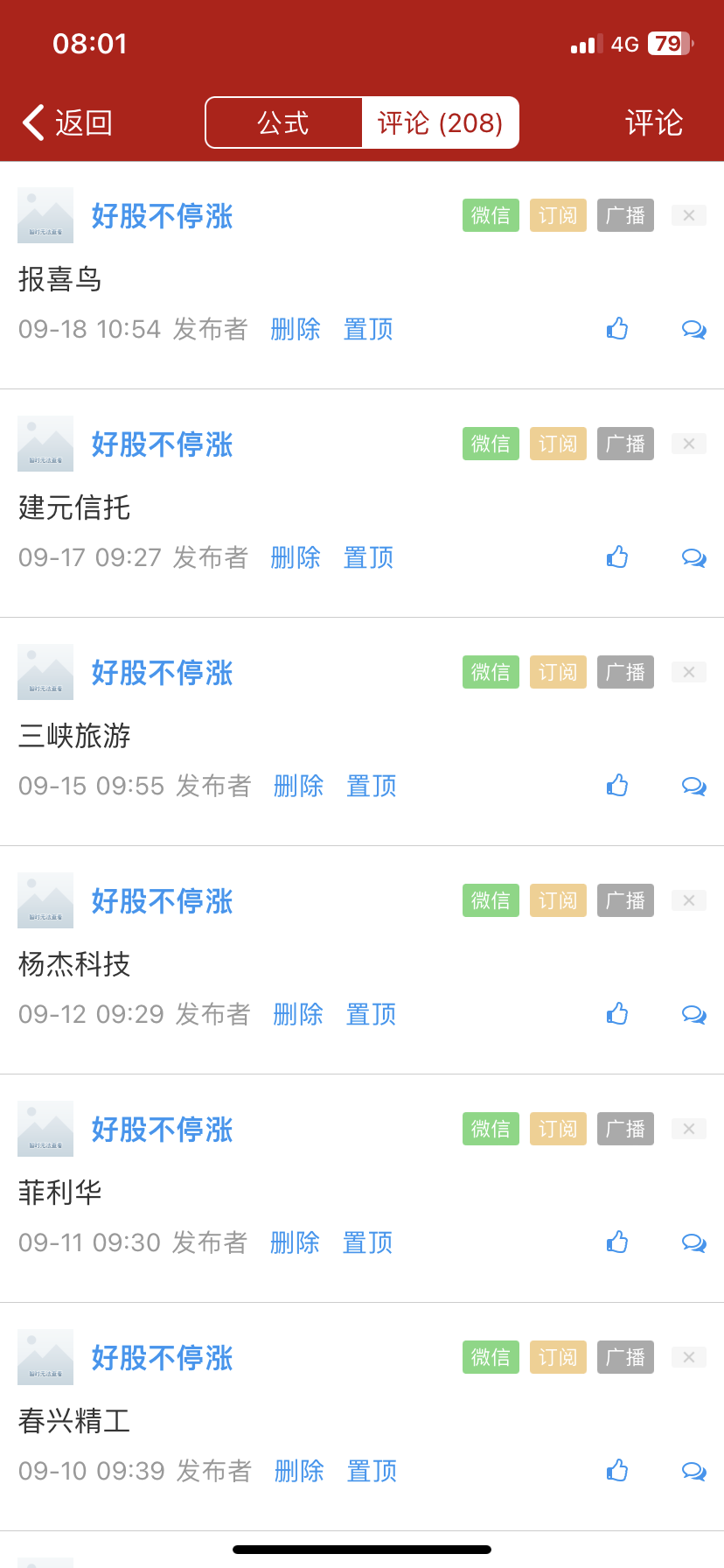Tap 订阅 button on 杨杰科技 comment
Image resolution: width=724 pixels, height=1568 pixels.
[x=558, y=900]
